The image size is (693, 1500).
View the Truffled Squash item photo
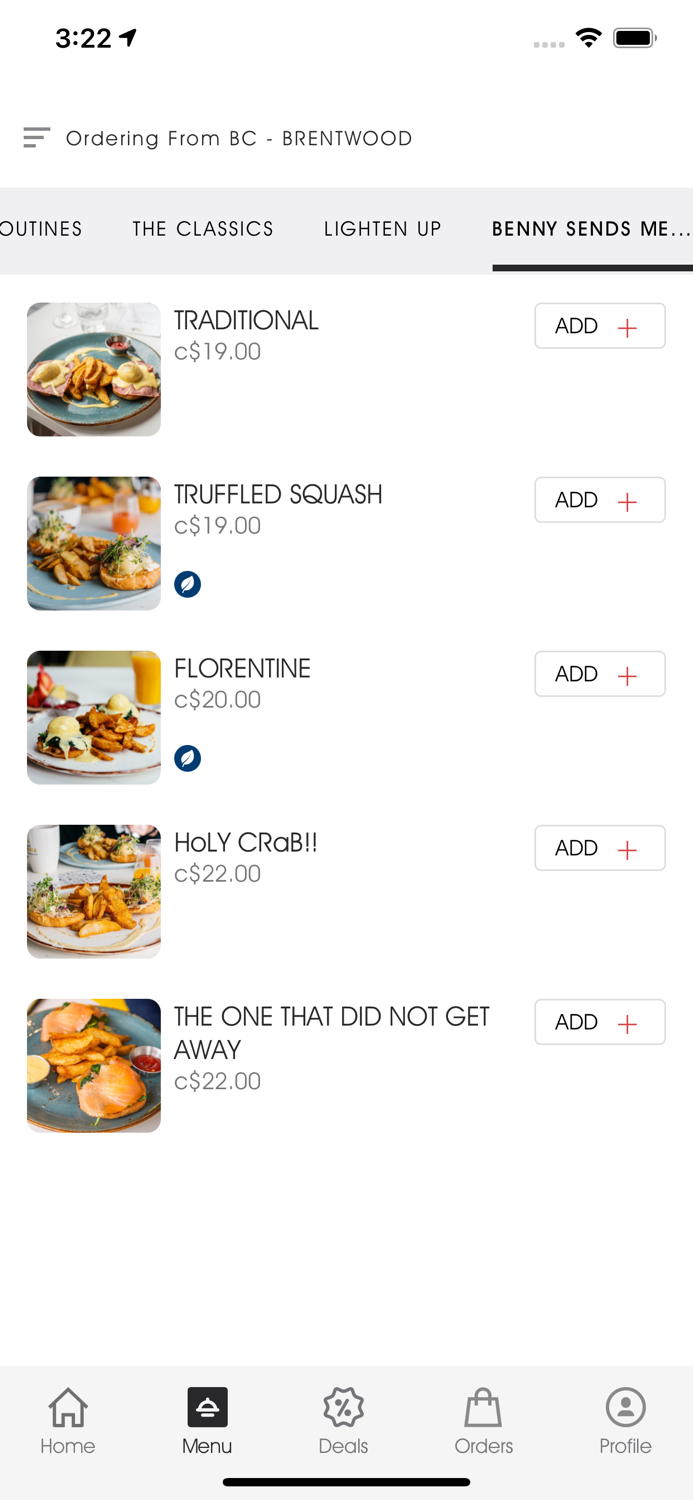click(x=94, y=543)
